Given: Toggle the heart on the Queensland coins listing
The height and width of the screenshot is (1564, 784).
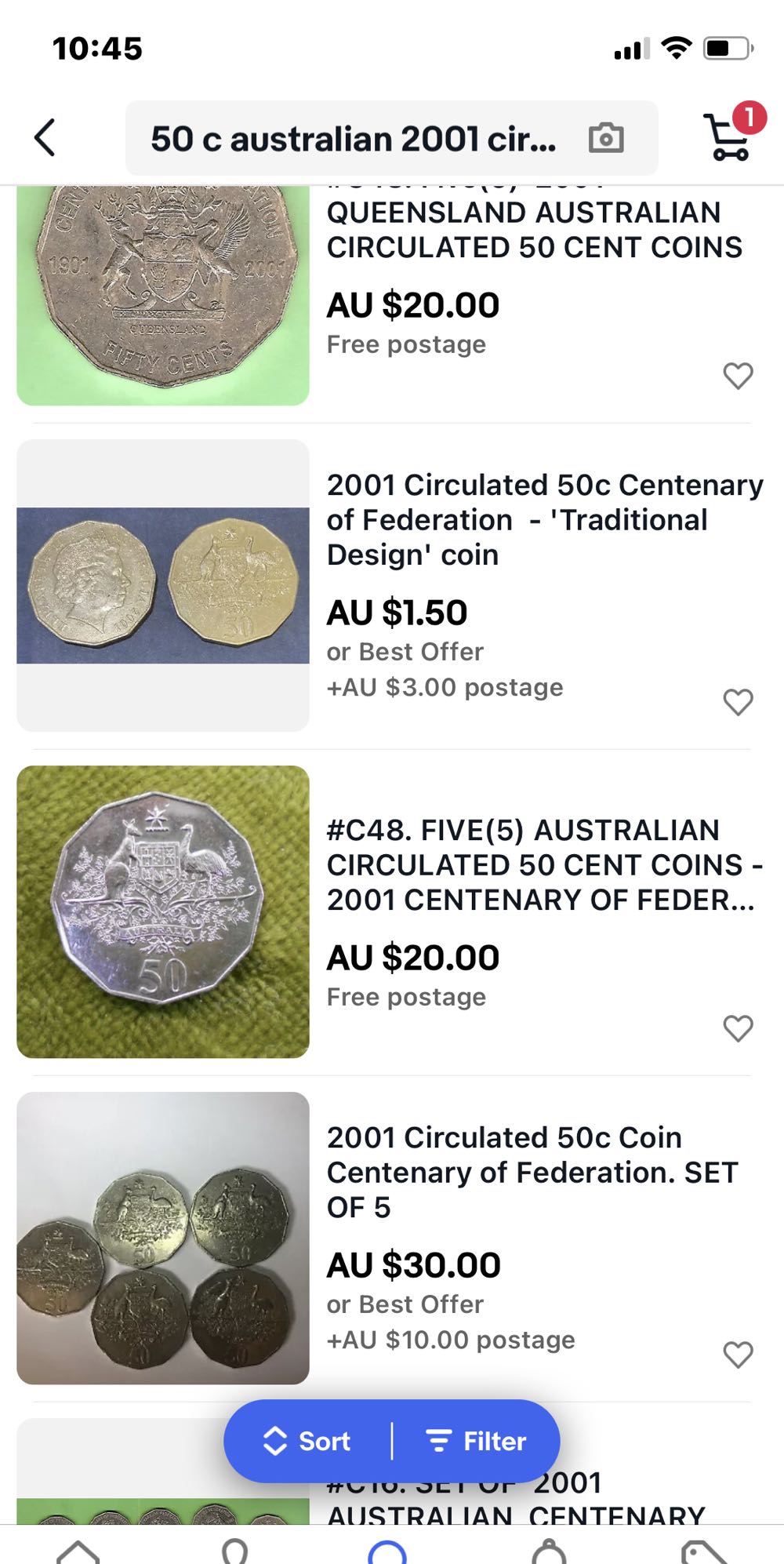Looking at the screenshot, I should (738, 376).
